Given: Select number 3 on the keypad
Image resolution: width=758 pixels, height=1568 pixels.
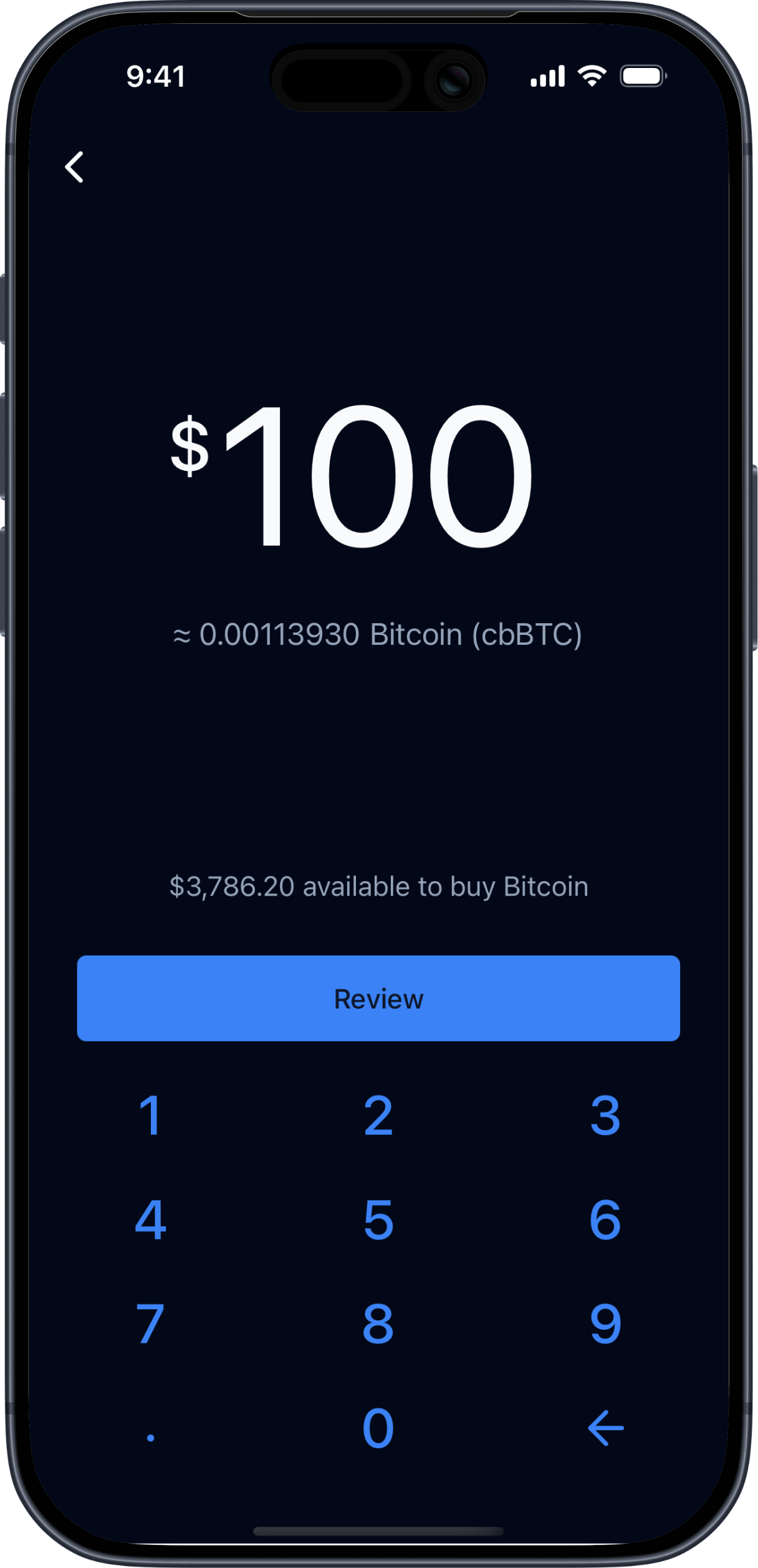Looking at the screenshot, I should [605, 1115].
